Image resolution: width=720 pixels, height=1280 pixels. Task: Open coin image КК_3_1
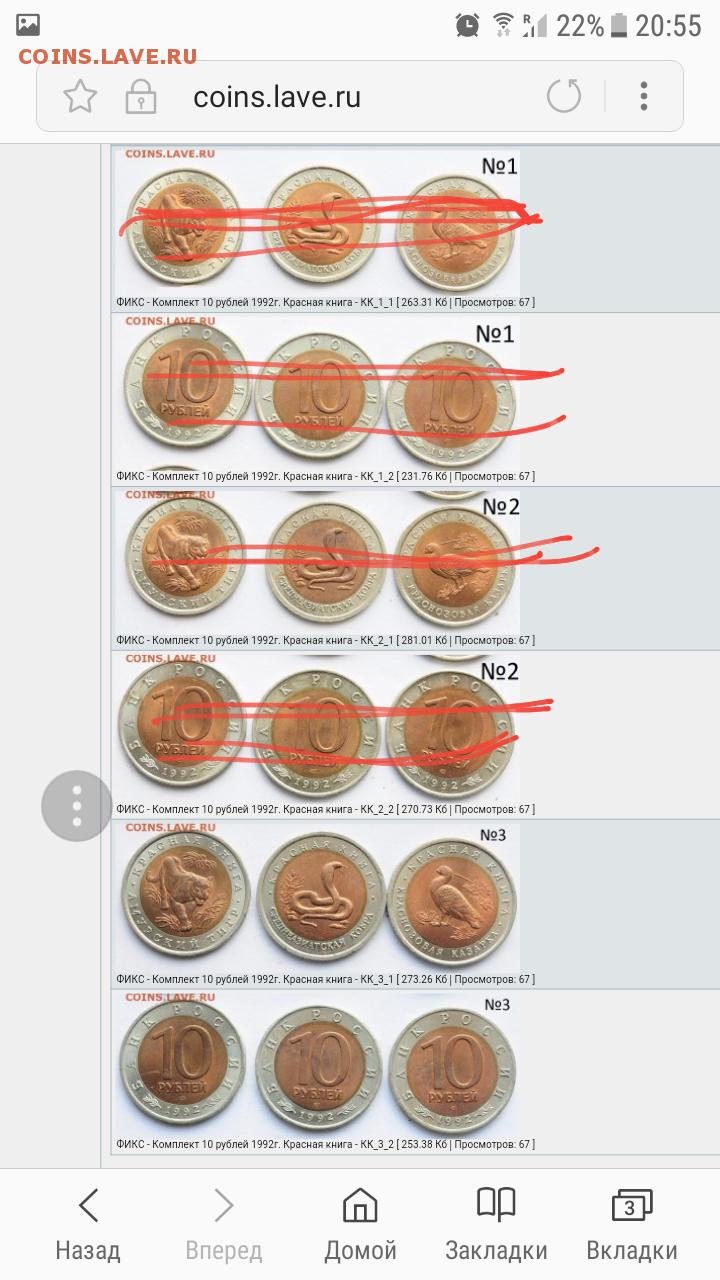[x=316, y=897]
